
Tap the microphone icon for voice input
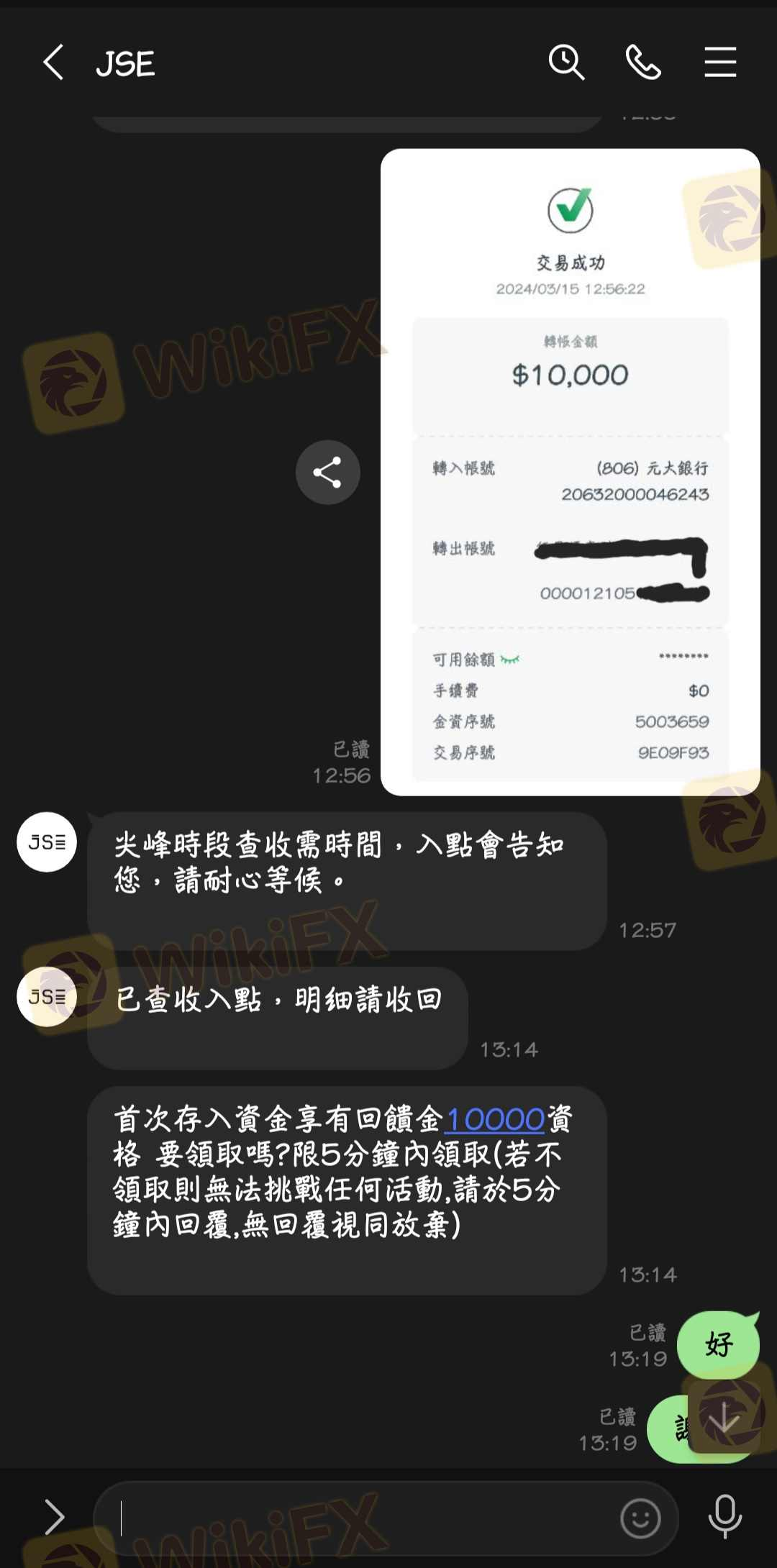coord(725,1518)
